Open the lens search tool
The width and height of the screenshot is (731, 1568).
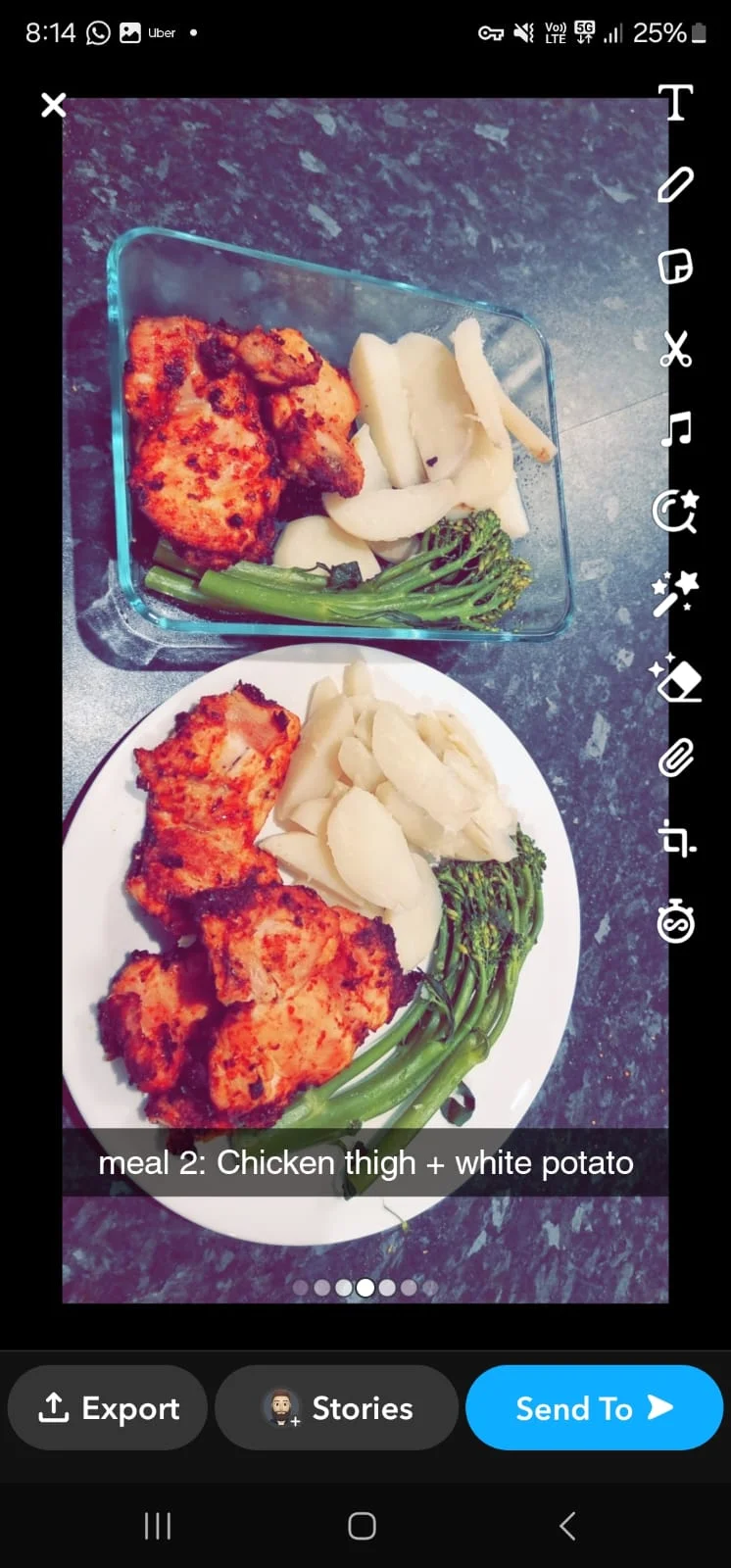tap(675, 511)
